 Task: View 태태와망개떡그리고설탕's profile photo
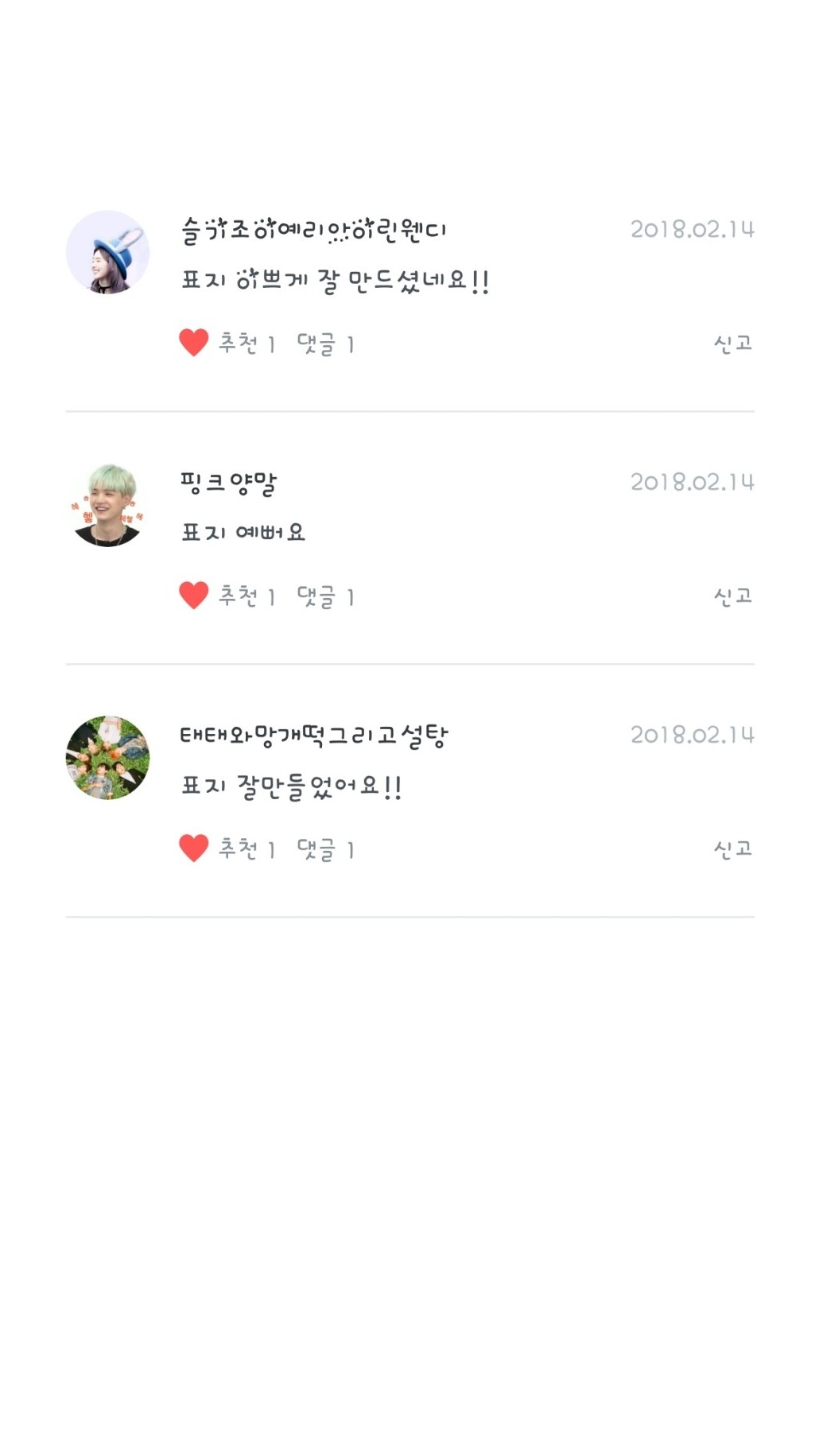click(107, 758)
